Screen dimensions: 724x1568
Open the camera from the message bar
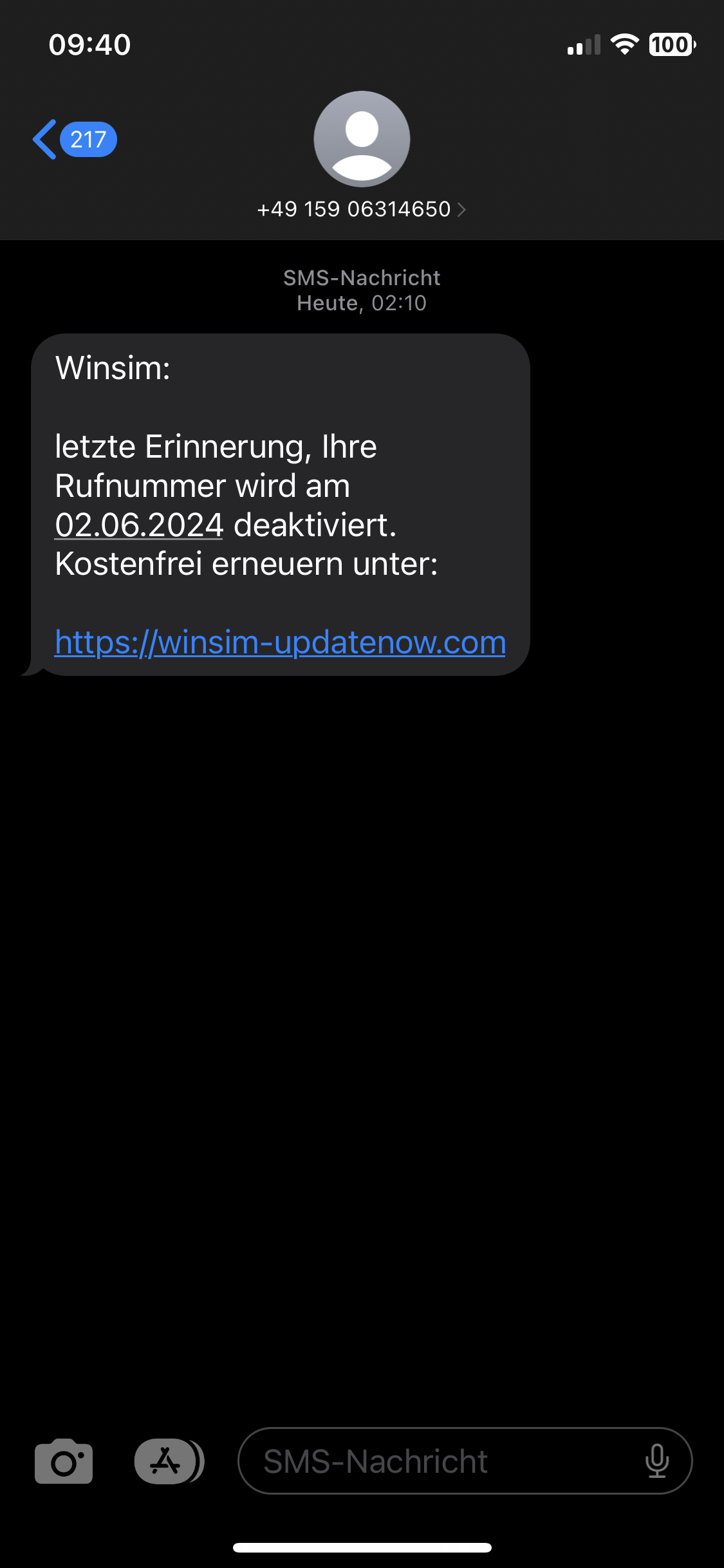click(63, 1460)
